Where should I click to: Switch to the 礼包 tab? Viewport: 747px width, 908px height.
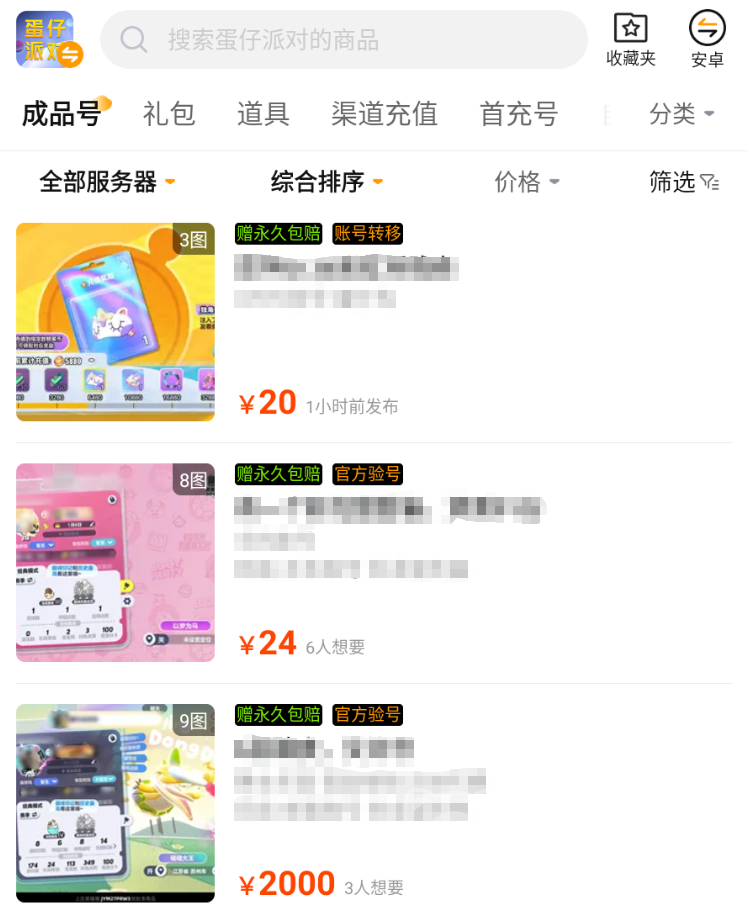tap(169, 114)
